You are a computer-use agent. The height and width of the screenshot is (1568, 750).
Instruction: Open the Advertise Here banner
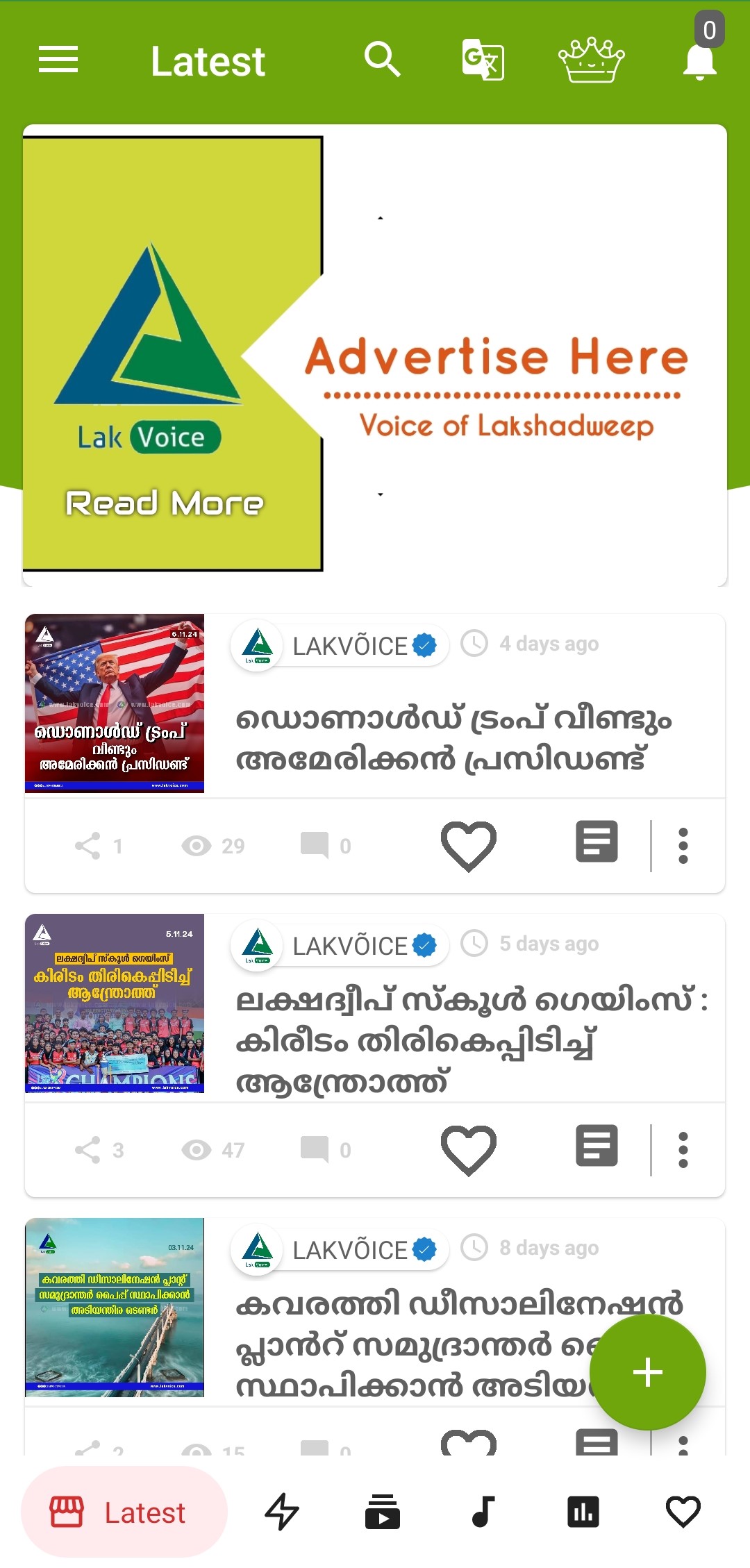coord(375,355)
